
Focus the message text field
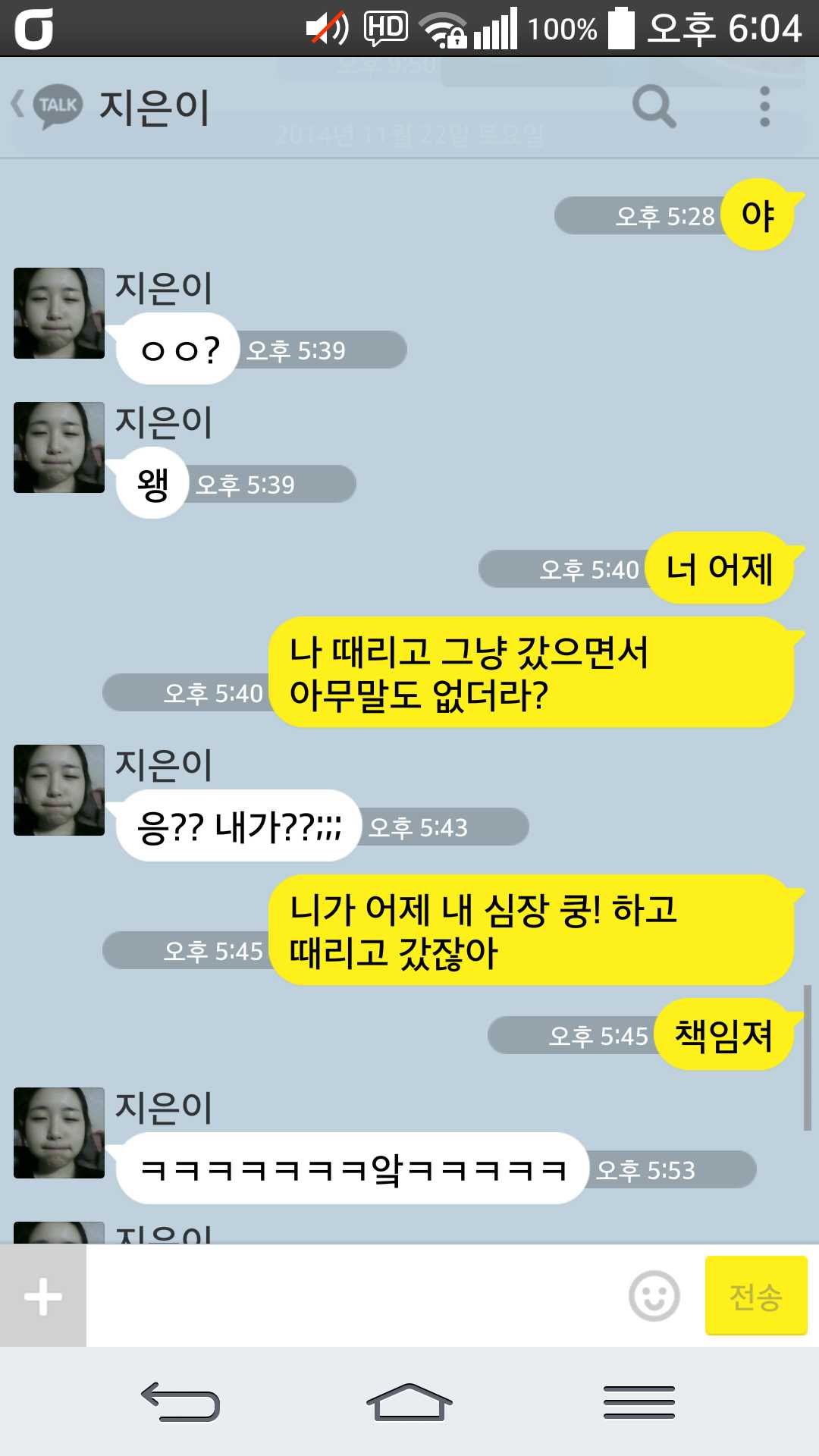point(356,1296)
